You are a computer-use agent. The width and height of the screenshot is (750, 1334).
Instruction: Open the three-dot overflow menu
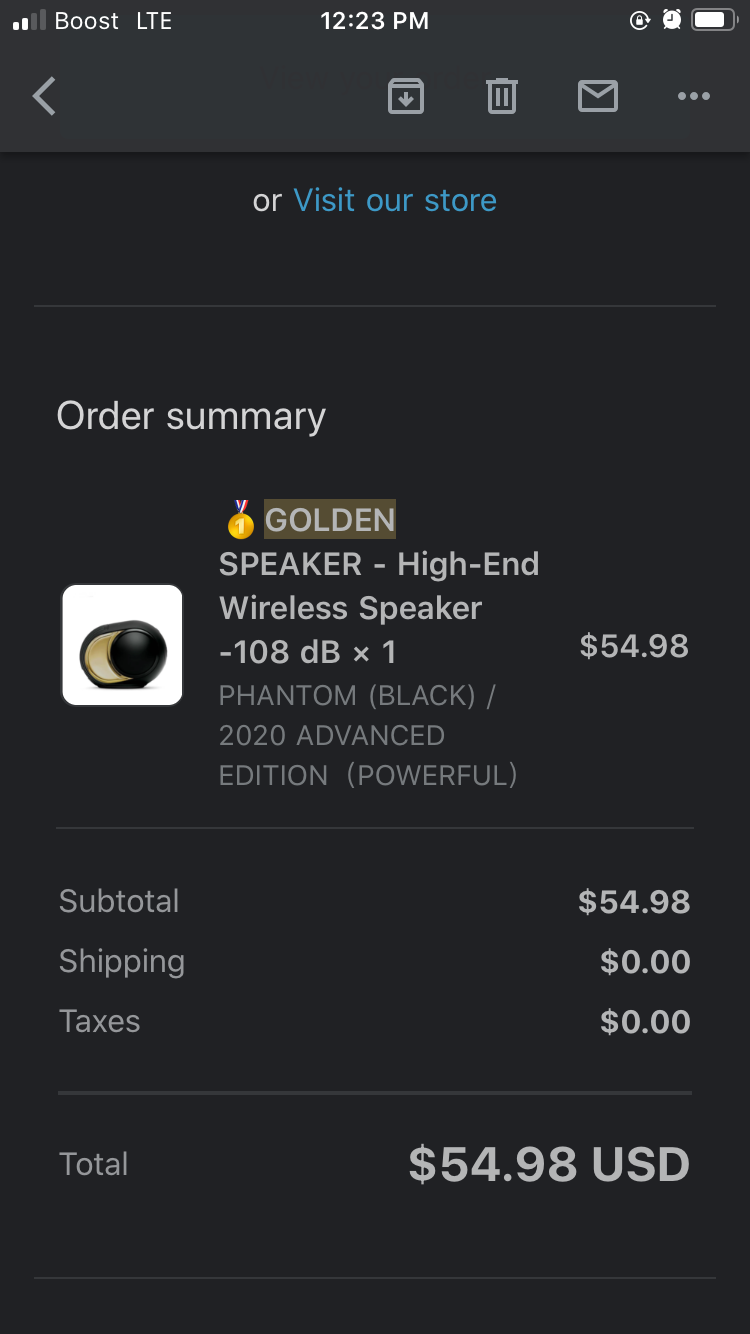693,96
